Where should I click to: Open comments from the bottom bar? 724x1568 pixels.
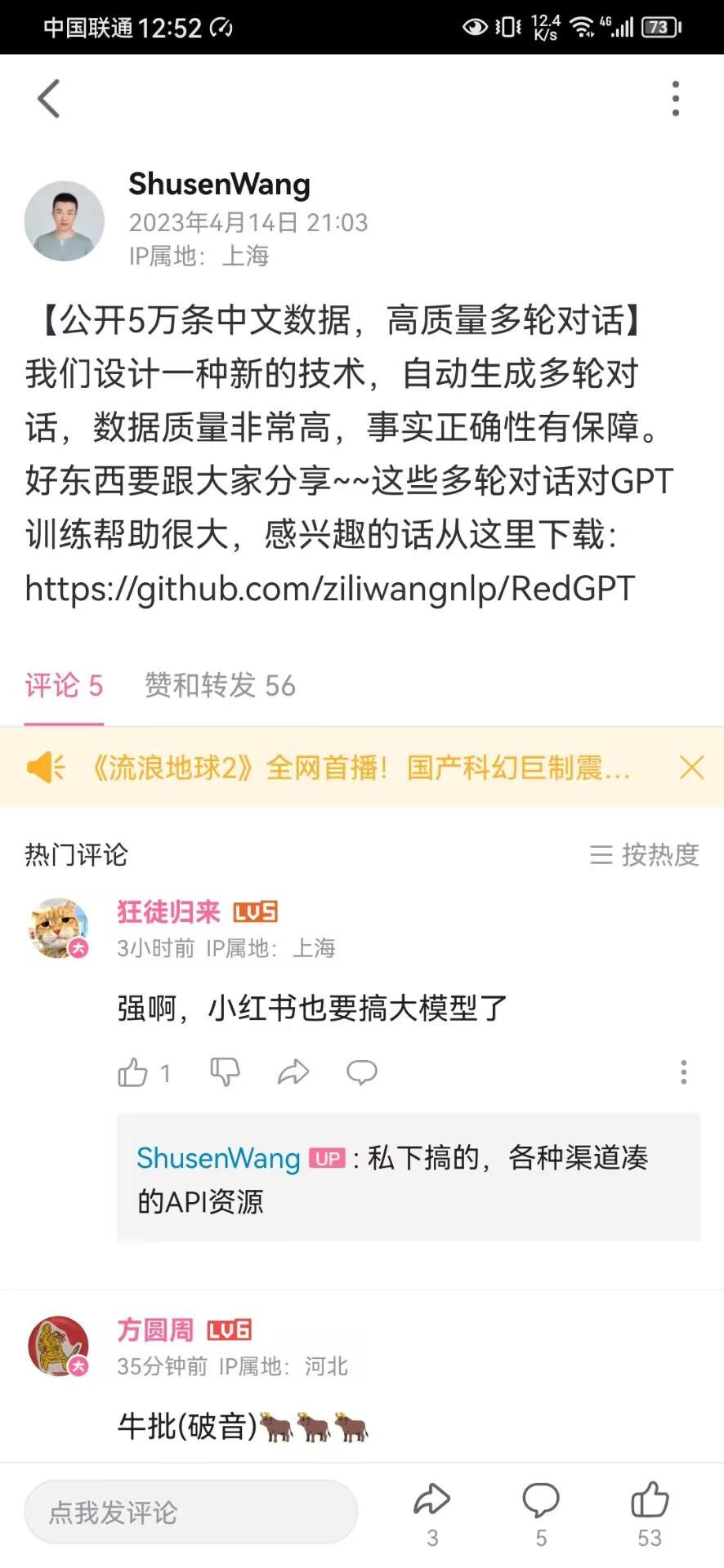(541, 1512)
